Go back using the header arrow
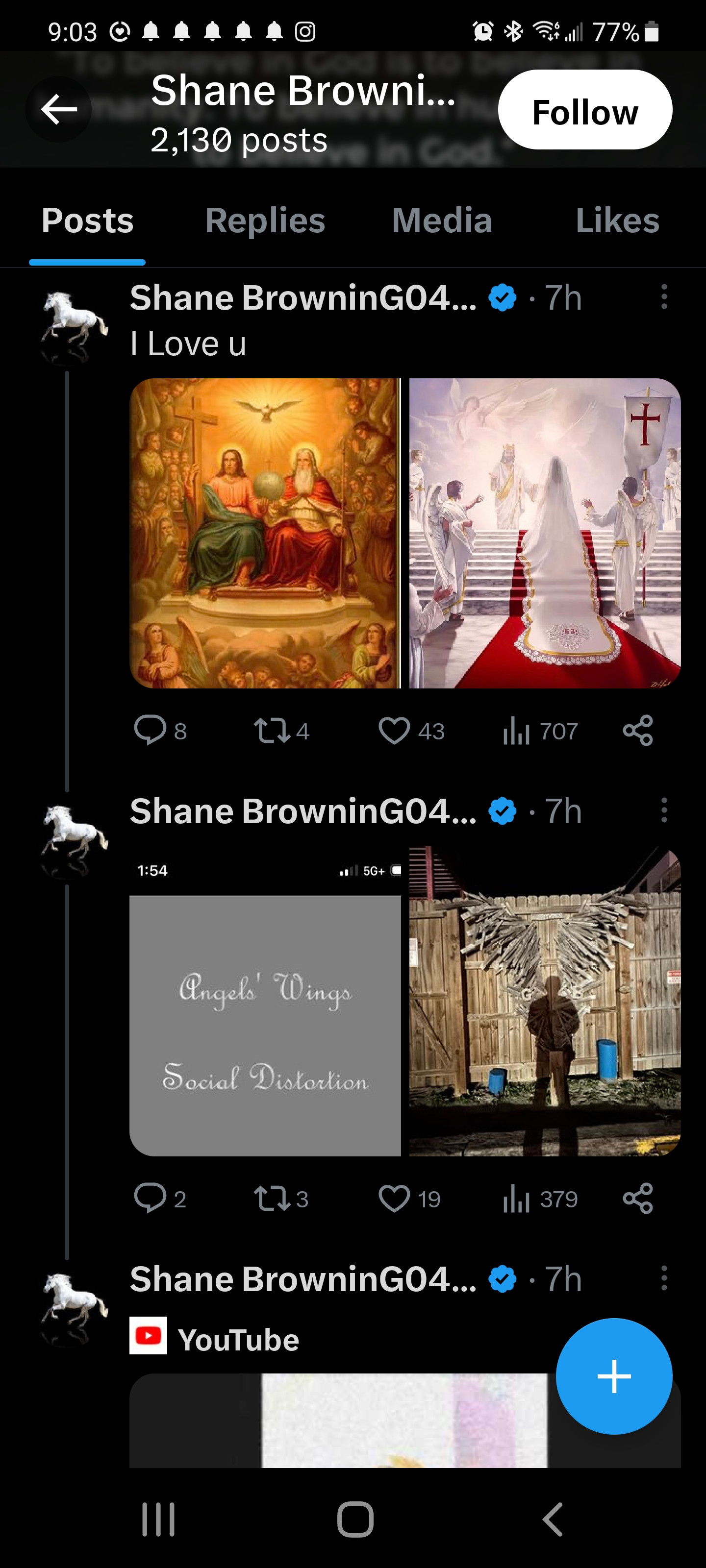 (x=58, y=110)
